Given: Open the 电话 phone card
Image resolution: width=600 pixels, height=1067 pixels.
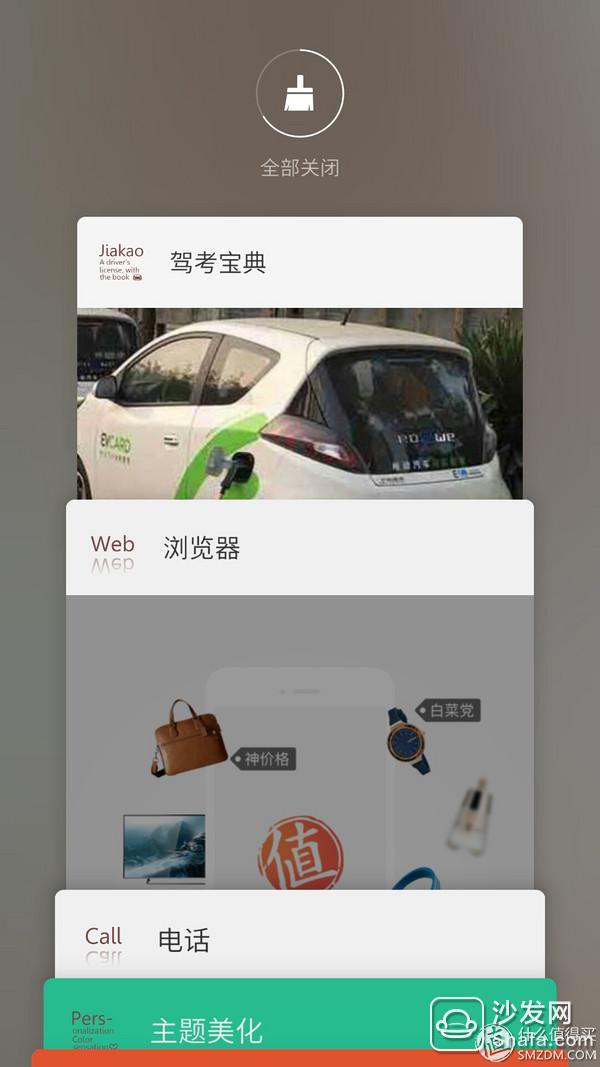Looking at the screenshot, I should coord(300,938).
